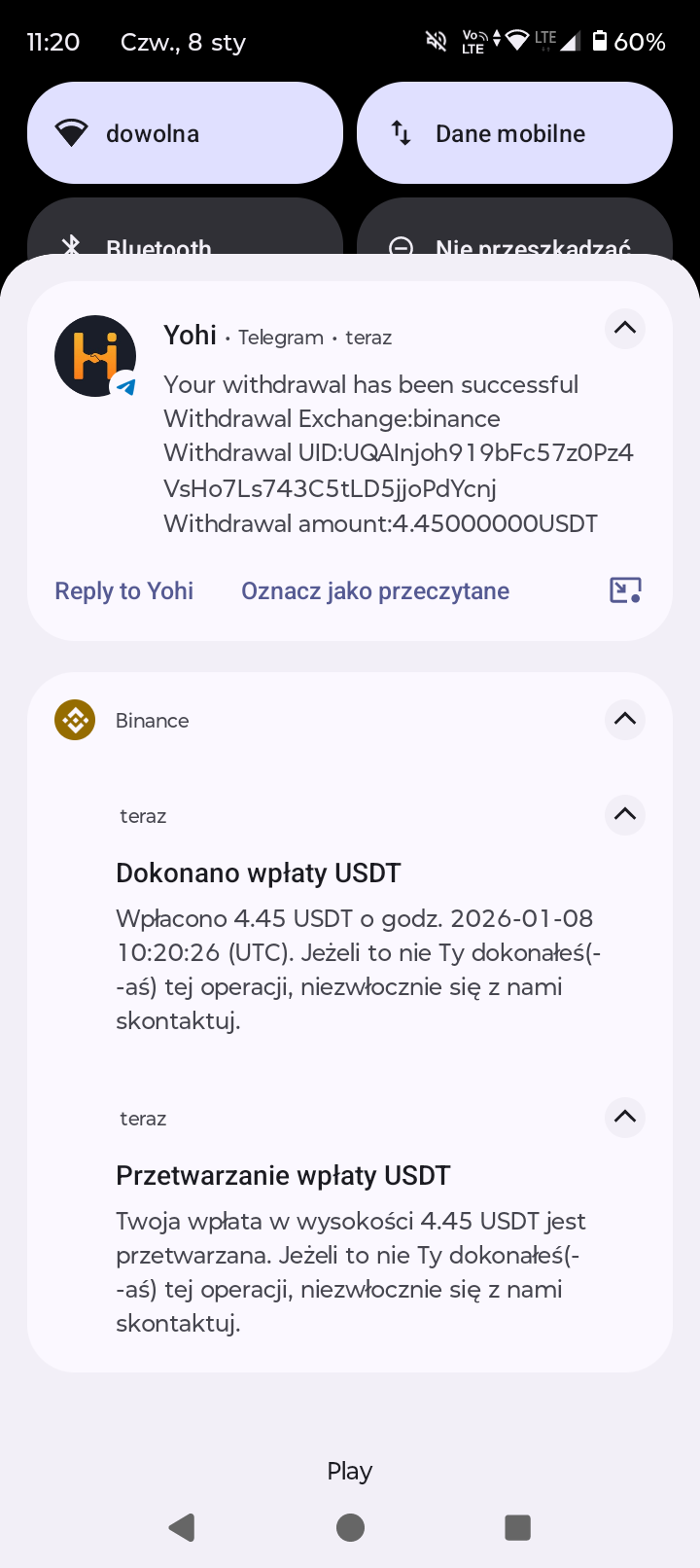Collapse the Binance notification group
The width and height of the screenshot is (700, 1568).
pyautogui.click(x=625, y=720)
